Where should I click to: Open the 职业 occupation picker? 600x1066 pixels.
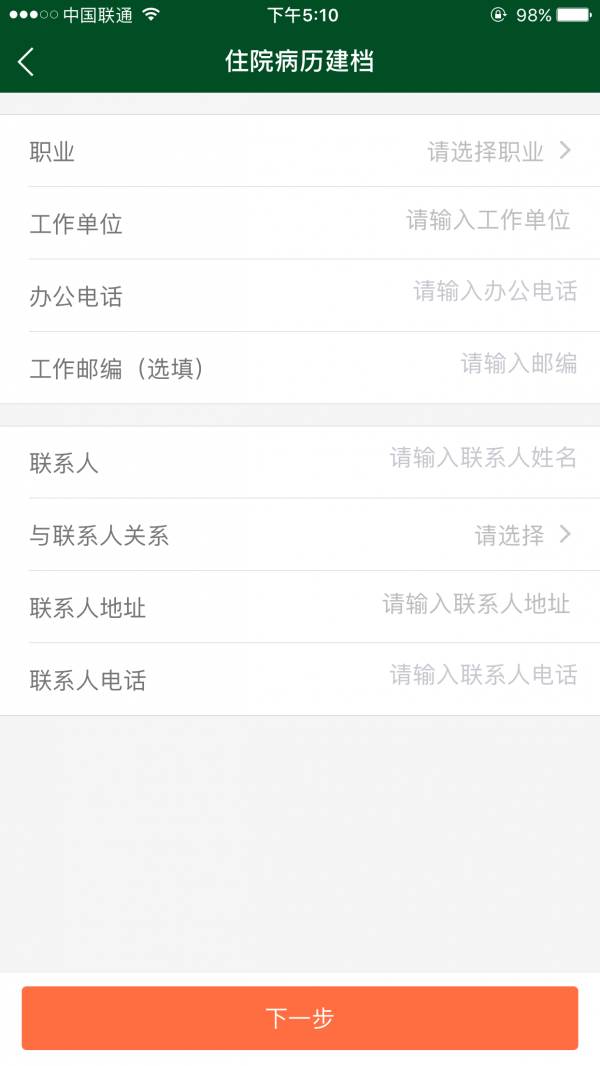pos(498,152)
